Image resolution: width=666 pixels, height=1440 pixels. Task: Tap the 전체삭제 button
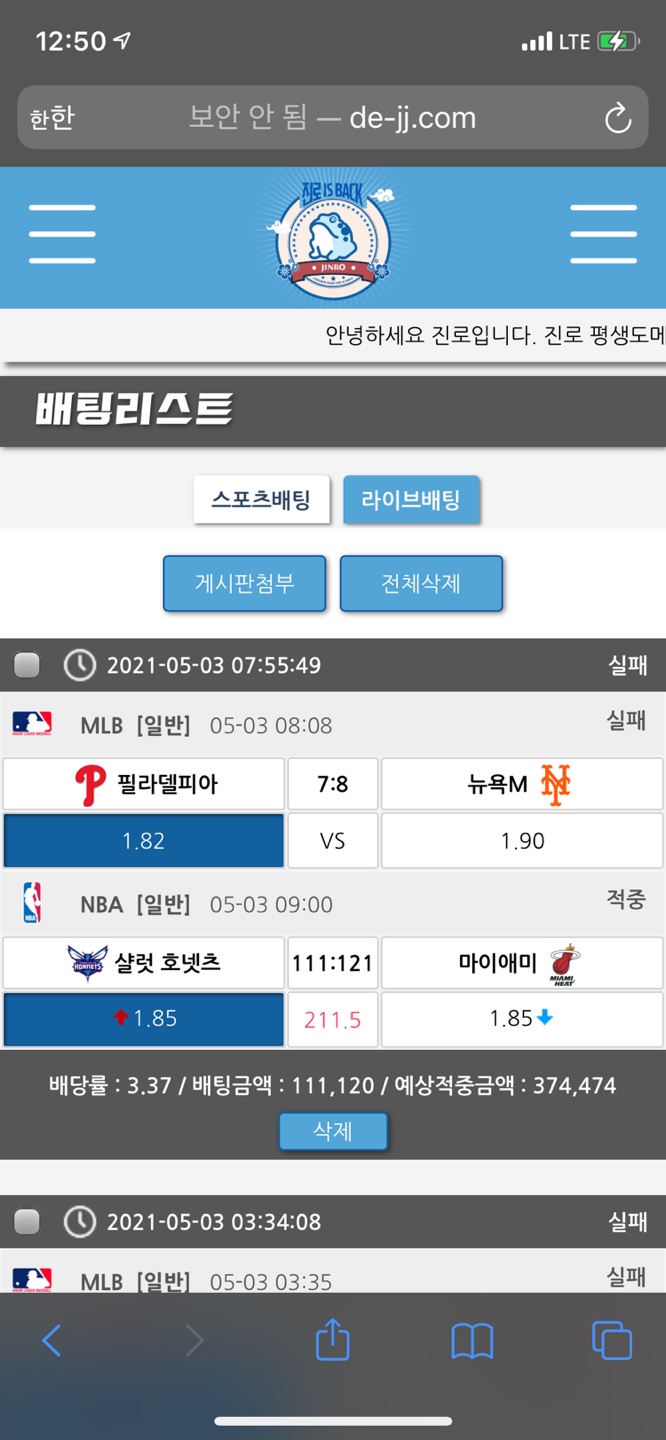click(x=421, y=583)
